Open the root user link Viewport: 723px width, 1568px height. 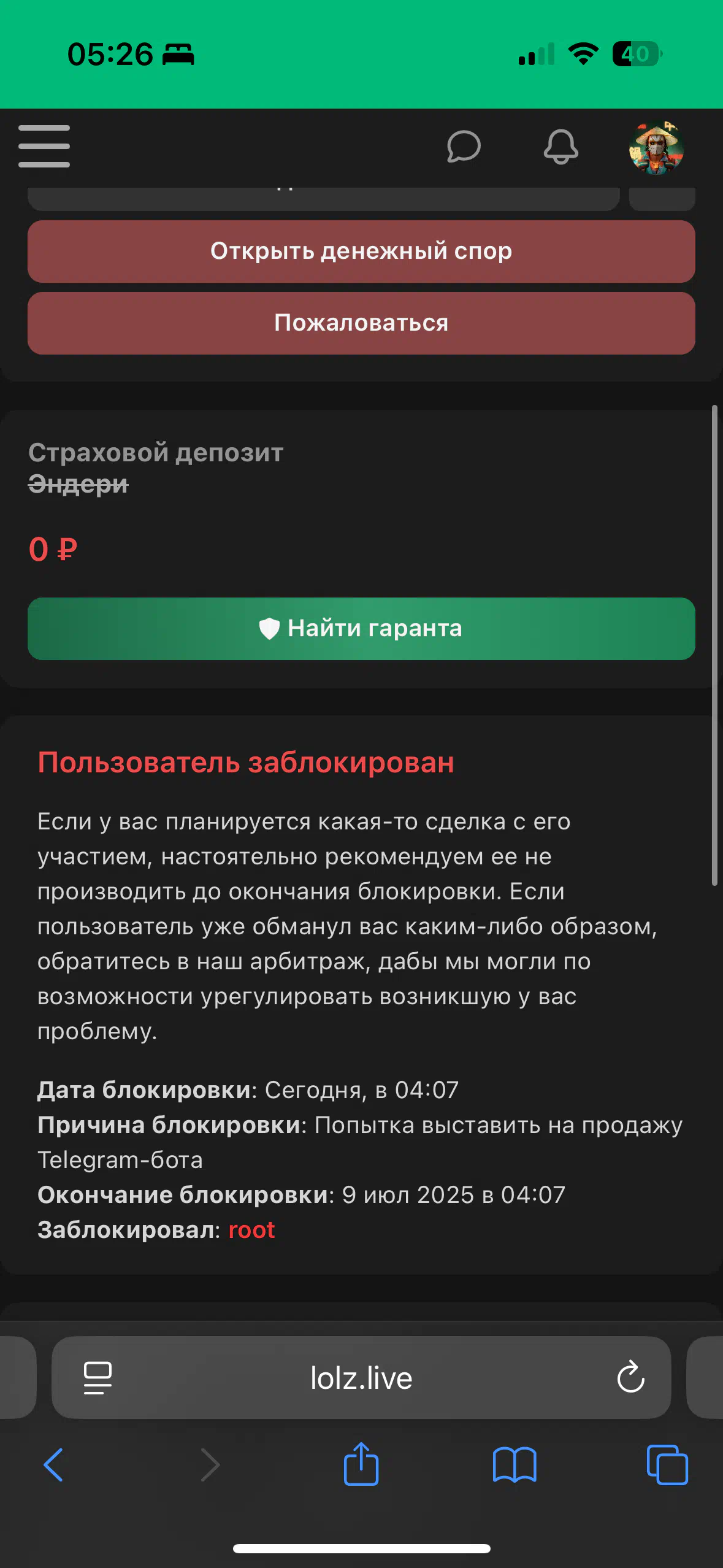251,1230
